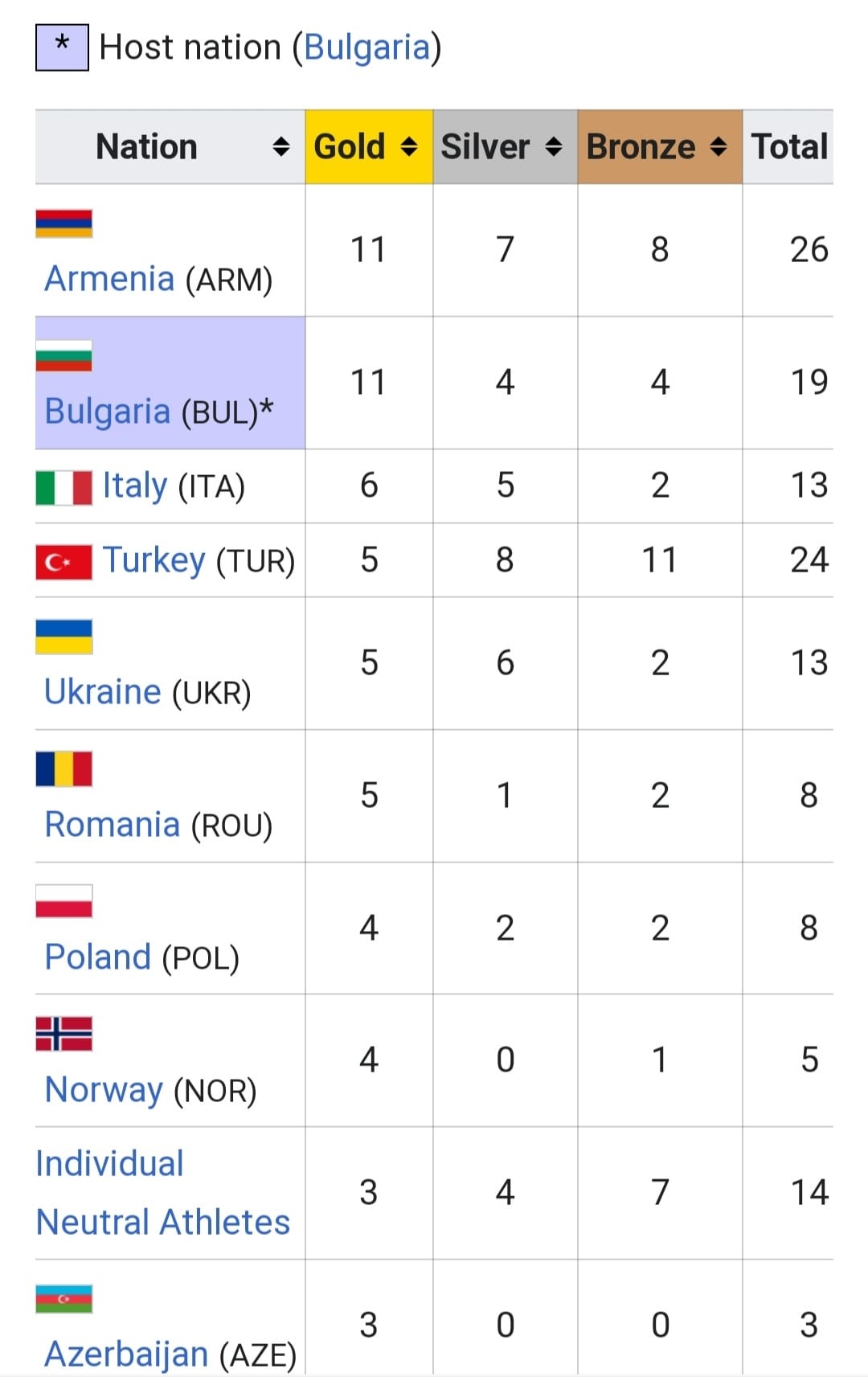
Task: Sort the table by Nation
Action: click(x=280, y=147)
